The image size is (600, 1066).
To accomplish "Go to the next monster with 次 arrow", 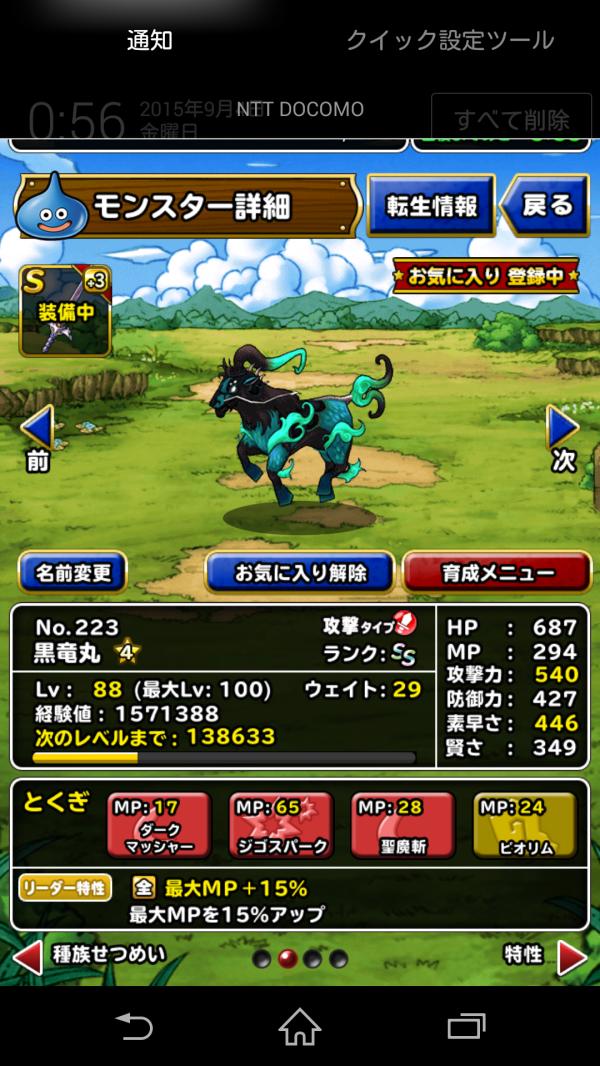I will coord(562,435).
